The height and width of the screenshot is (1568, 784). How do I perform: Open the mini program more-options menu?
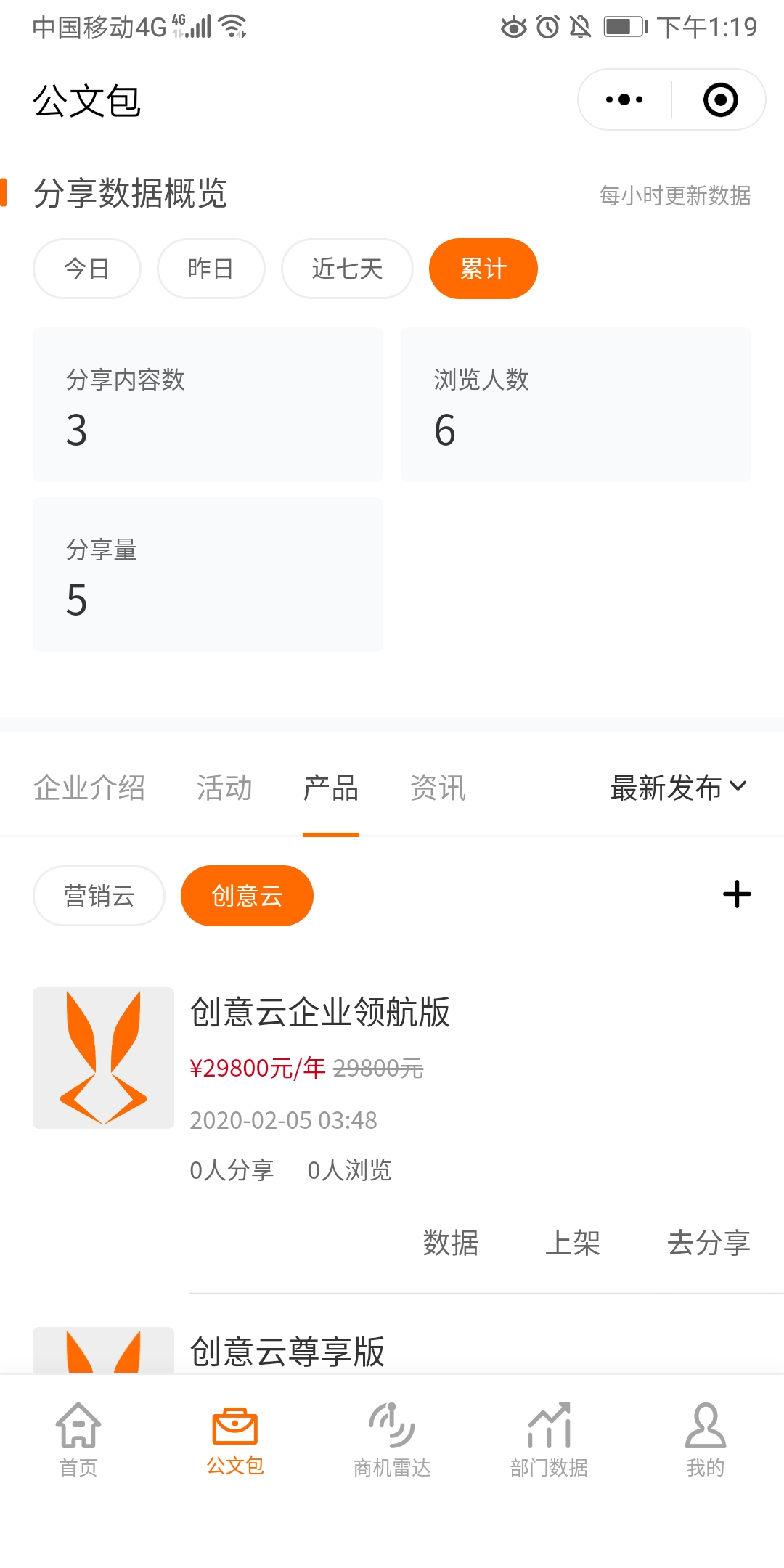624,99
